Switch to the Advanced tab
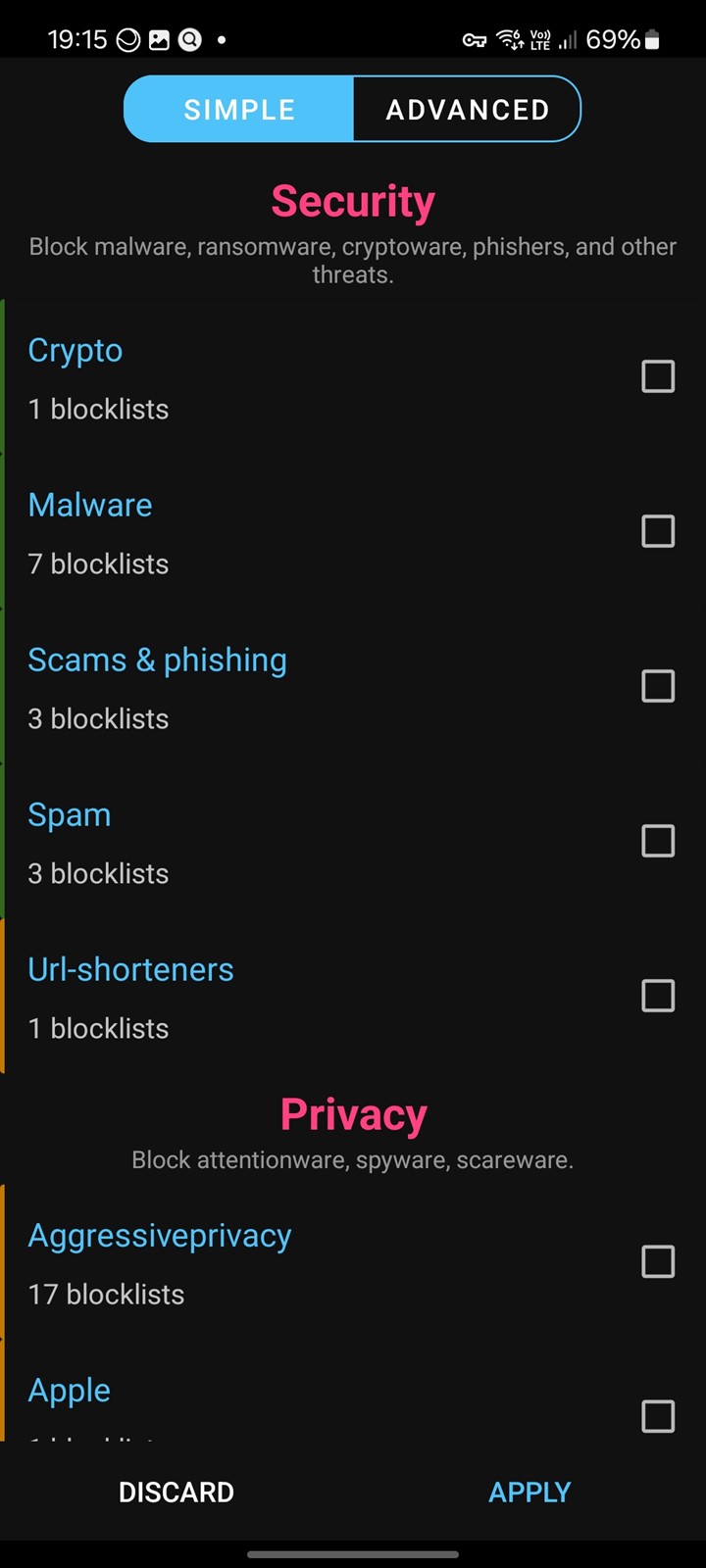The image size is (706, 1568). [467, 110]
